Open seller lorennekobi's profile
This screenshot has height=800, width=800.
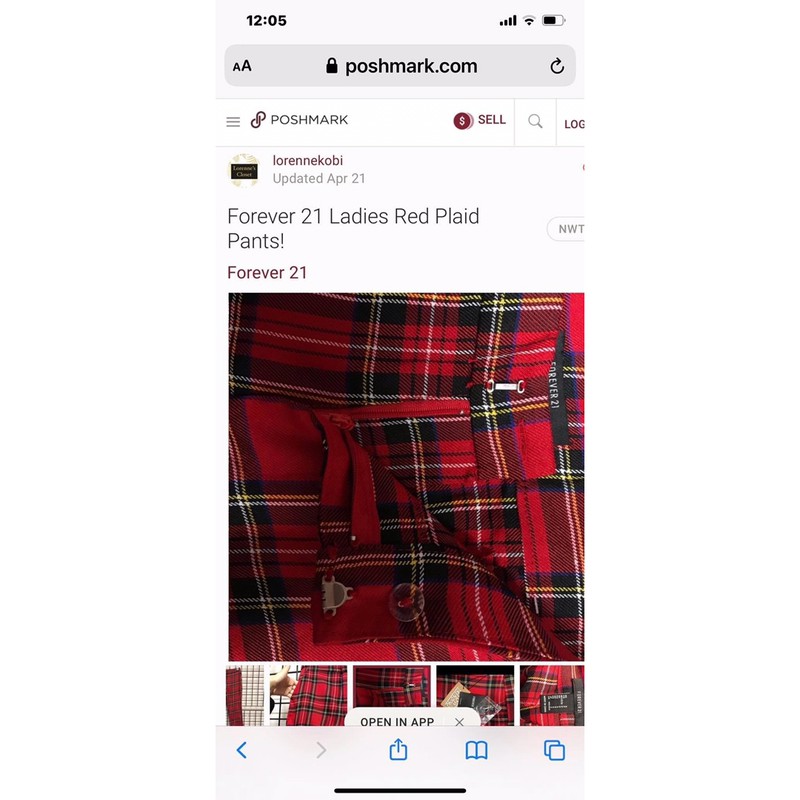point(307,161)
